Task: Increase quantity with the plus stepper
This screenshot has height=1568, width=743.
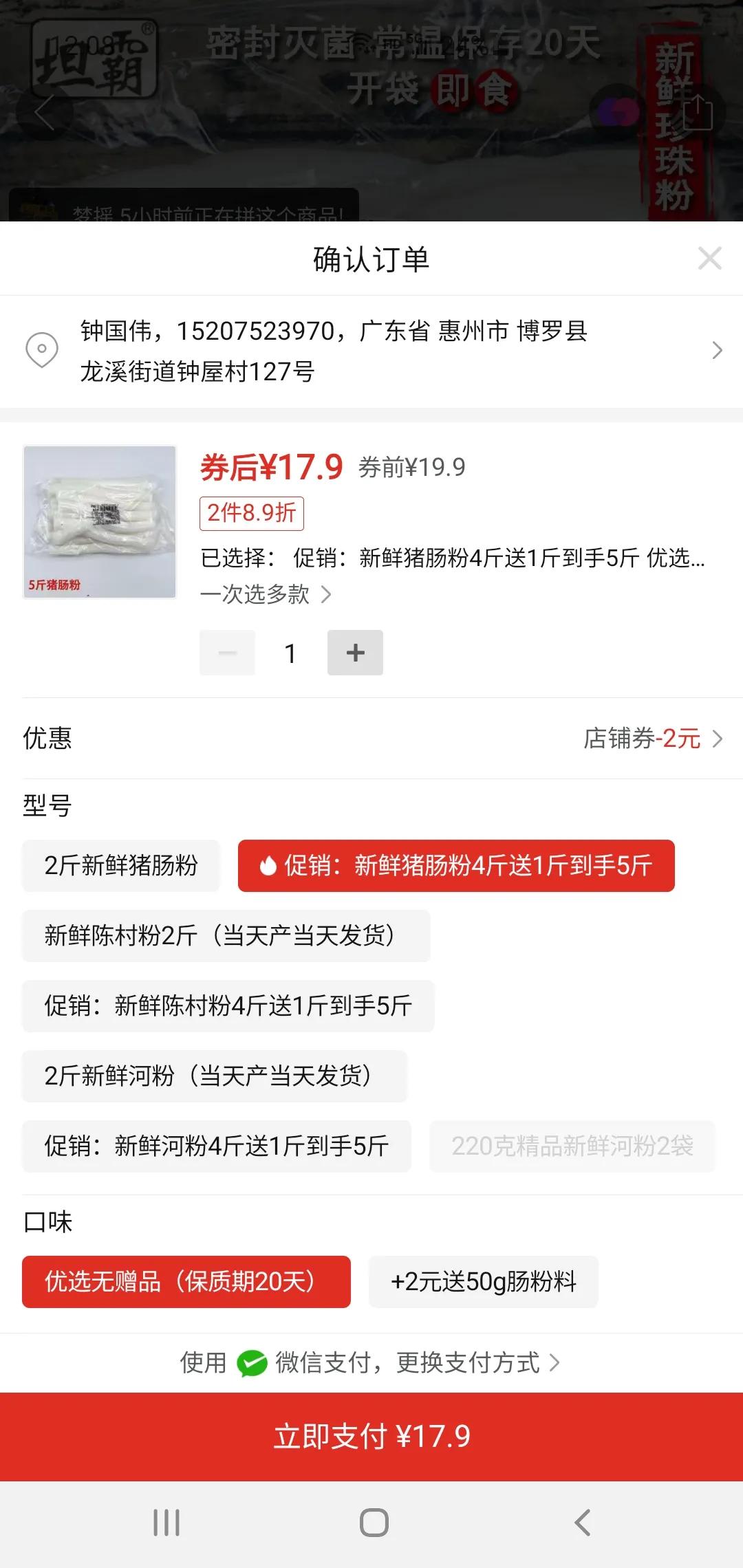Action: pos(355,652)
